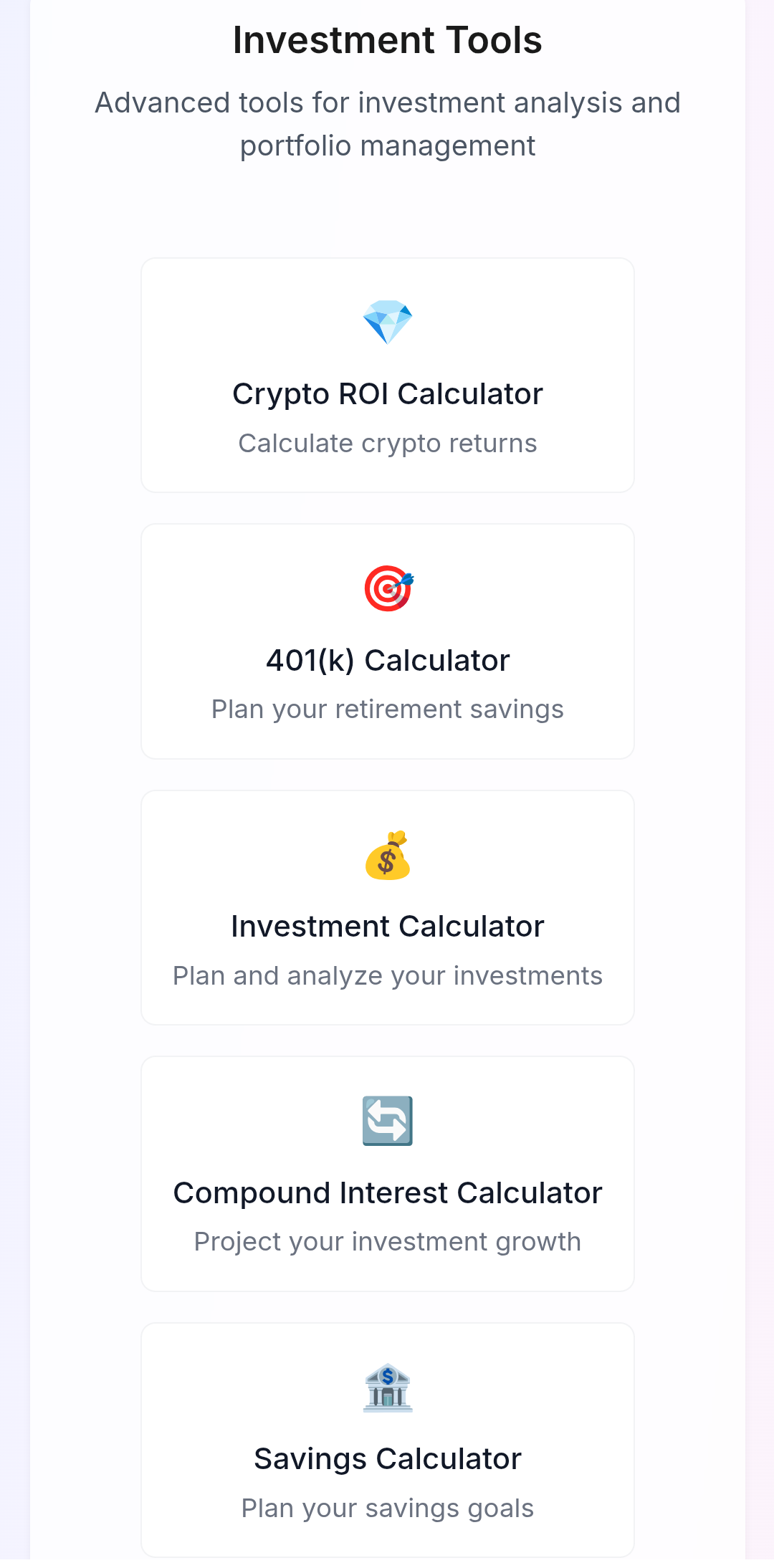The image size is (774, 1568).
Task: Open Crypto ROI Calculator
Action: coord(387,393)
